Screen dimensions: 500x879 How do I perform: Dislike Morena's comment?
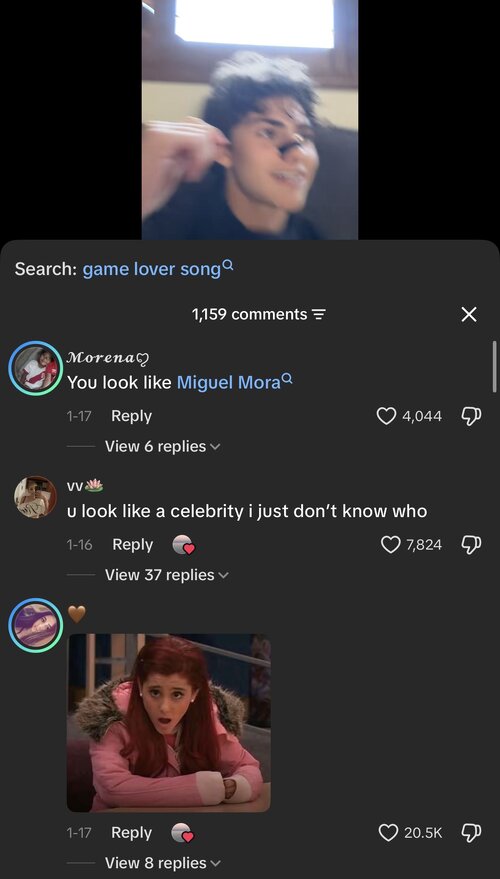click(x=470, y=416)
